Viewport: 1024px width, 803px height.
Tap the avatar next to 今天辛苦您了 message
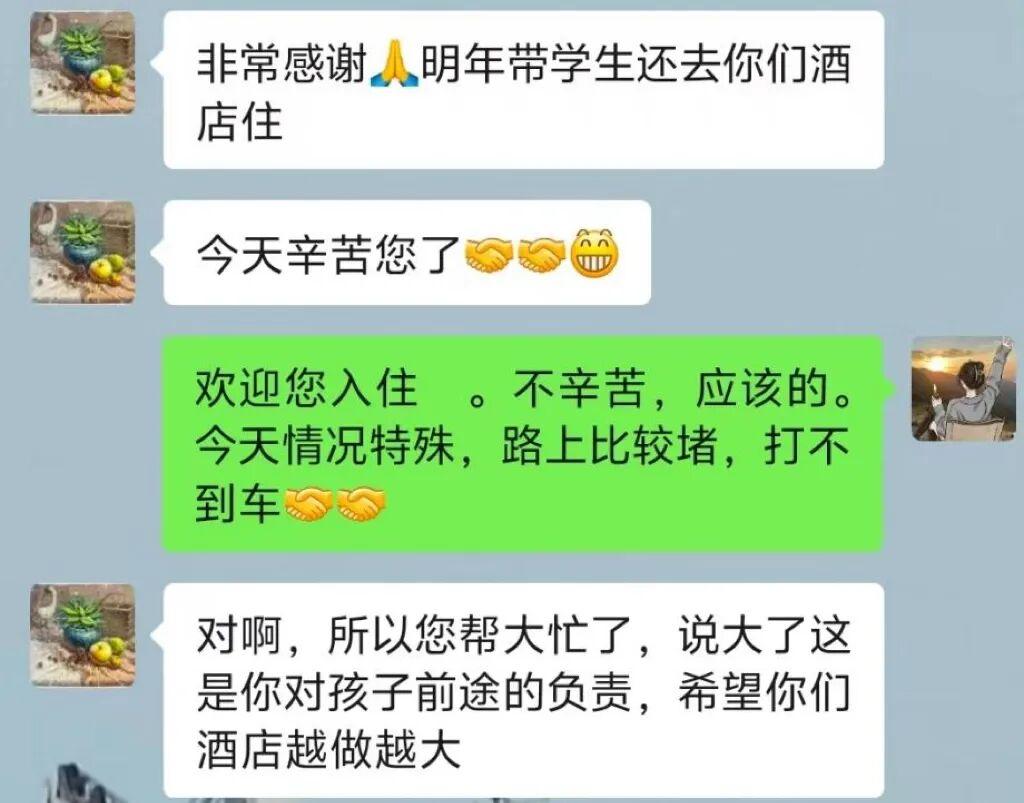click(x=82, y=252)
